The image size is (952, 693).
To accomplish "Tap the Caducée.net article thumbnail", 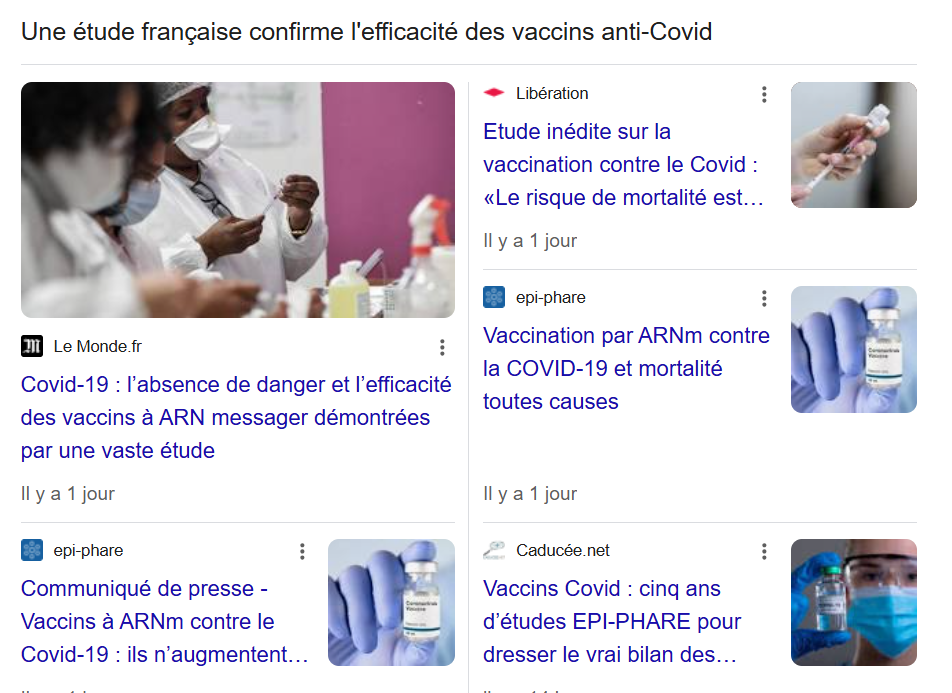I will click(853, 602).
